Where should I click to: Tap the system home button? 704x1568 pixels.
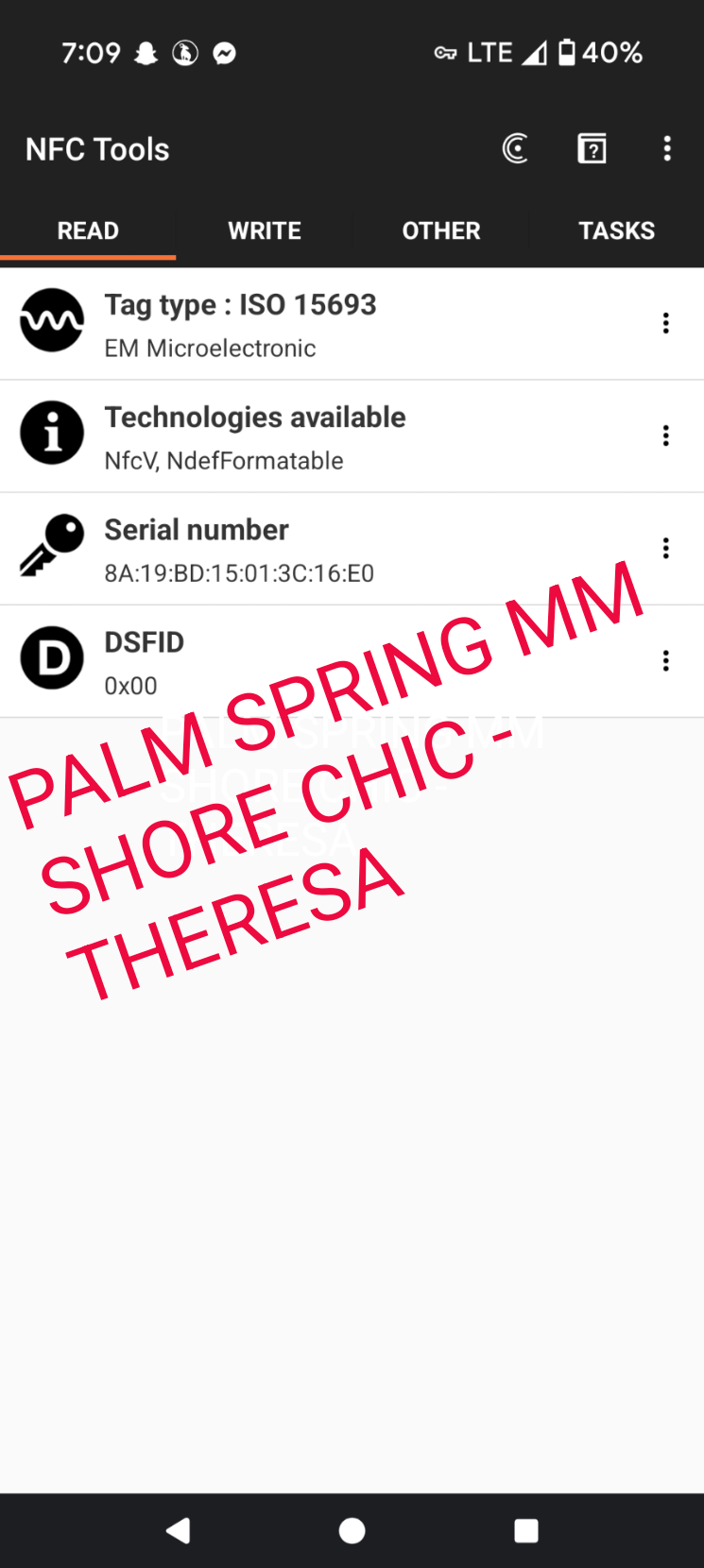(352, 1530)
